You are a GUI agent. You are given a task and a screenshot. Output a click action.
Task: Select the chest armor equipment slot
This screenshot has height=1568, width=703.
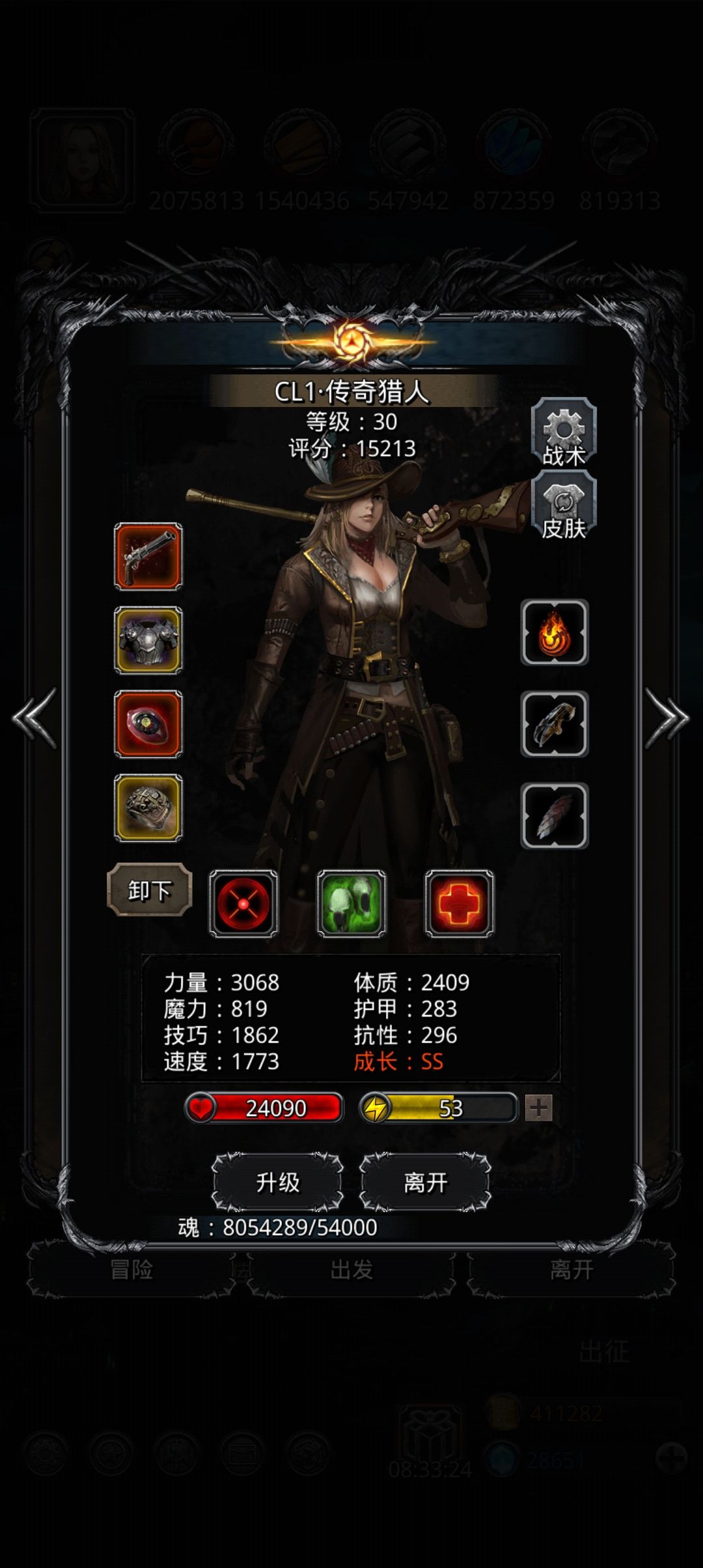pos(148,641)
